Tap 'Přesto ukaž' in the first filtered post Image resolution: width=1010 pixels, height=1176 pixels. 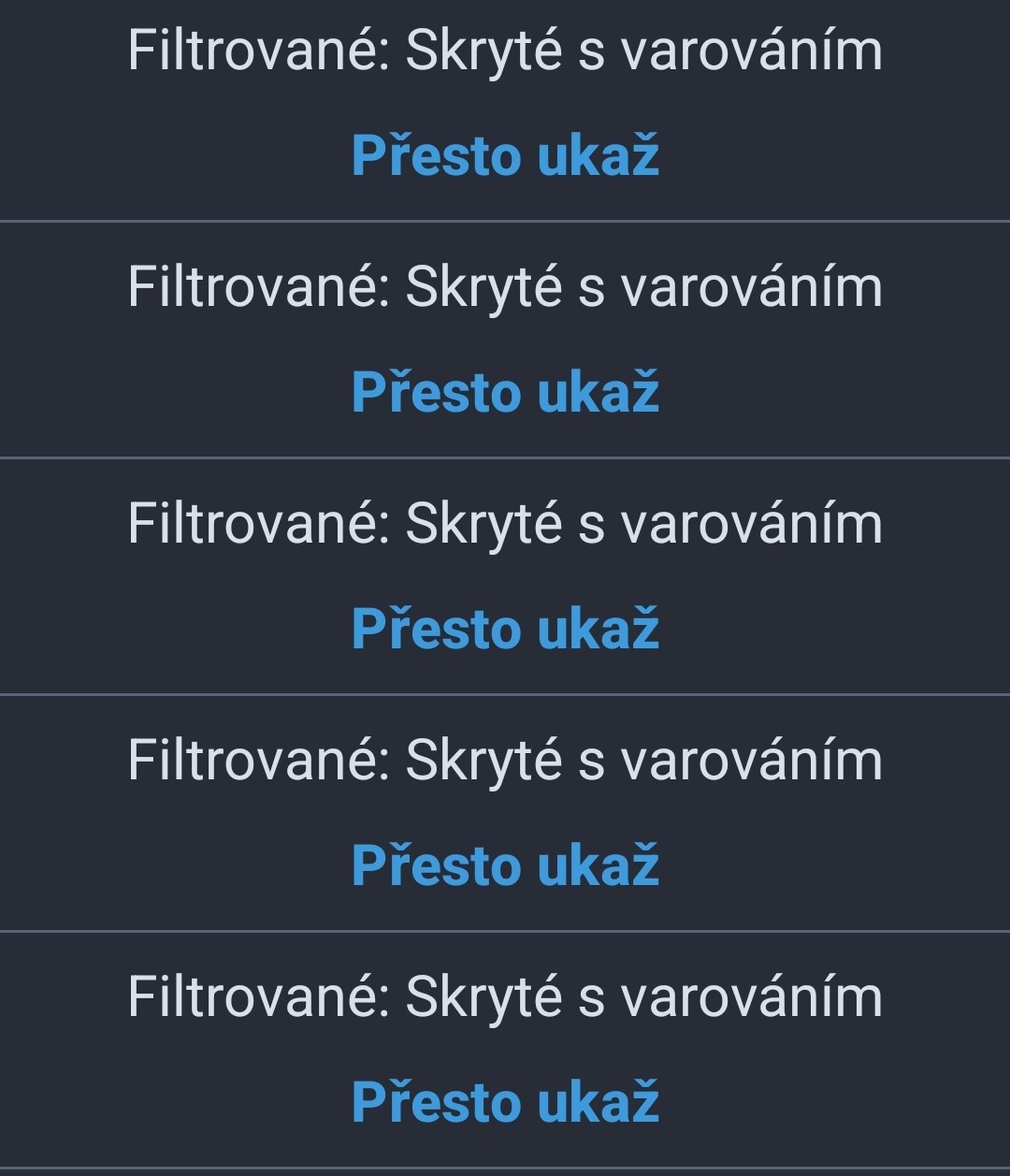(x=505, y=155)
